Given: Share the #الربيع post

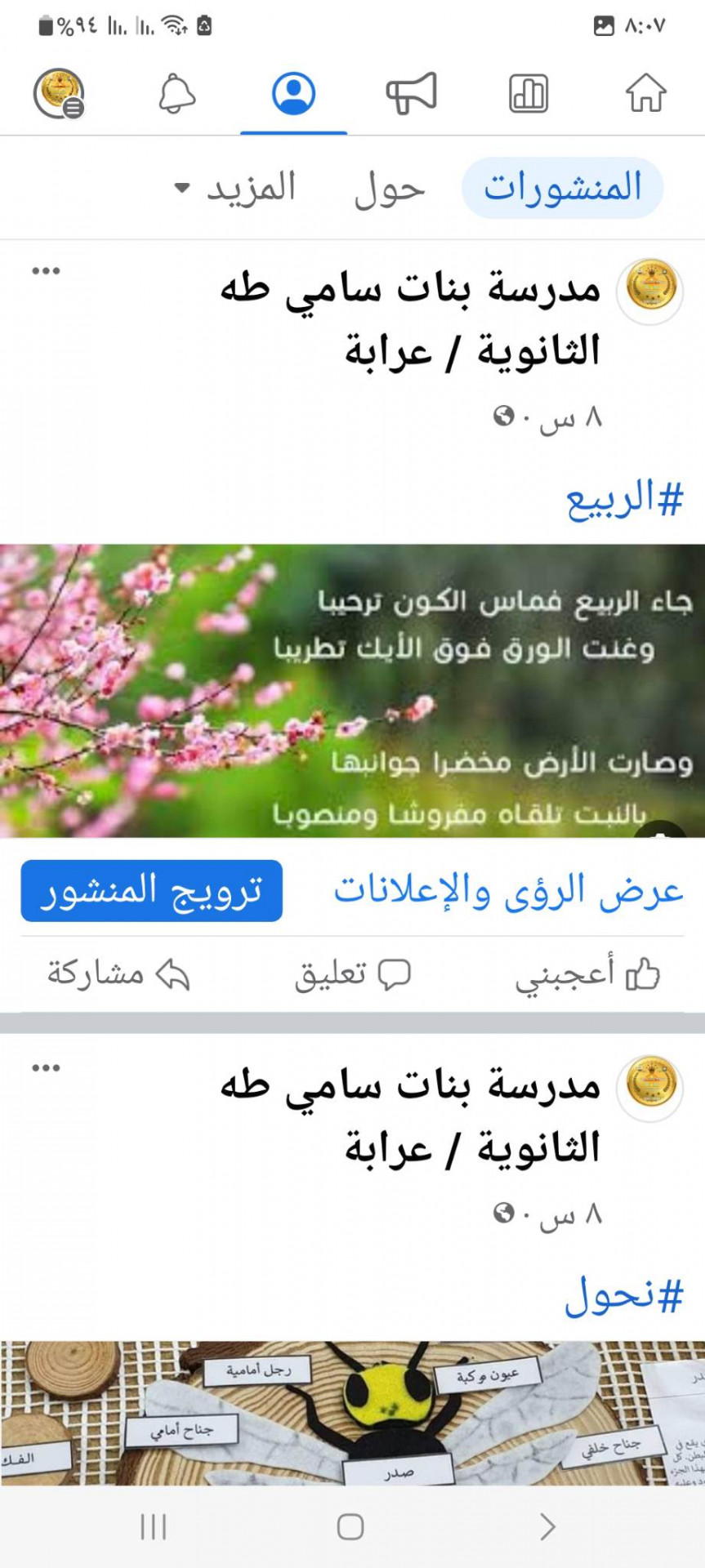Looking at the screenshot, I should (118, 974).
